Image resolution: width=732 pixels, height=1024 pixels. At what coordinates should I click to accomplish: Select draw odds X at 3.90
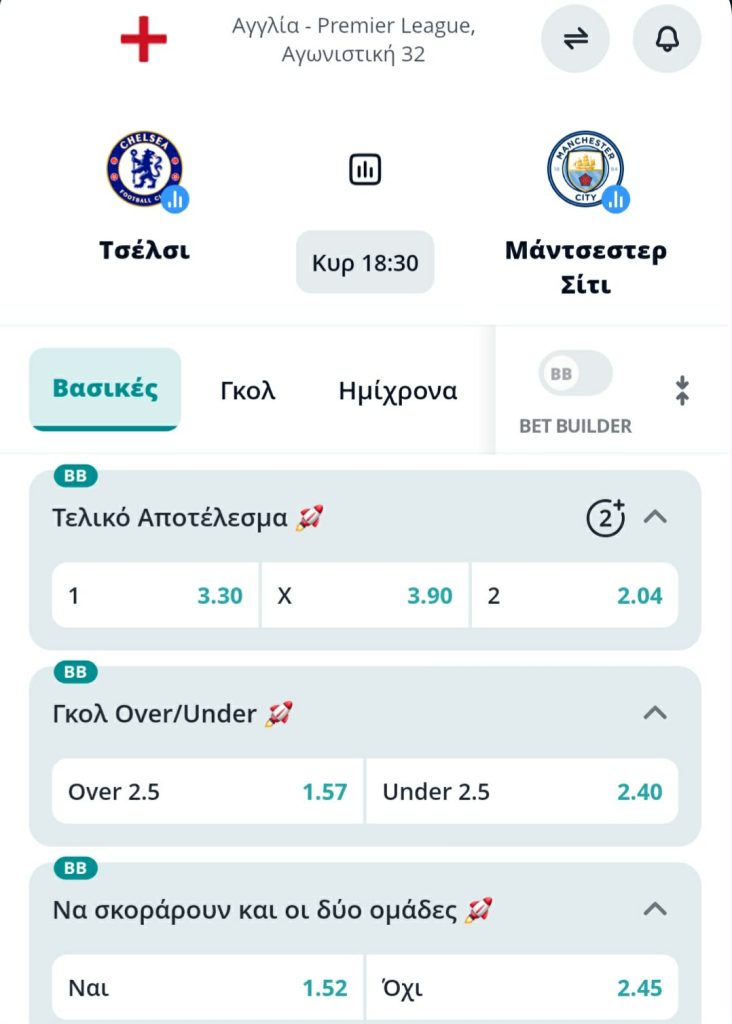pos(364,595)
